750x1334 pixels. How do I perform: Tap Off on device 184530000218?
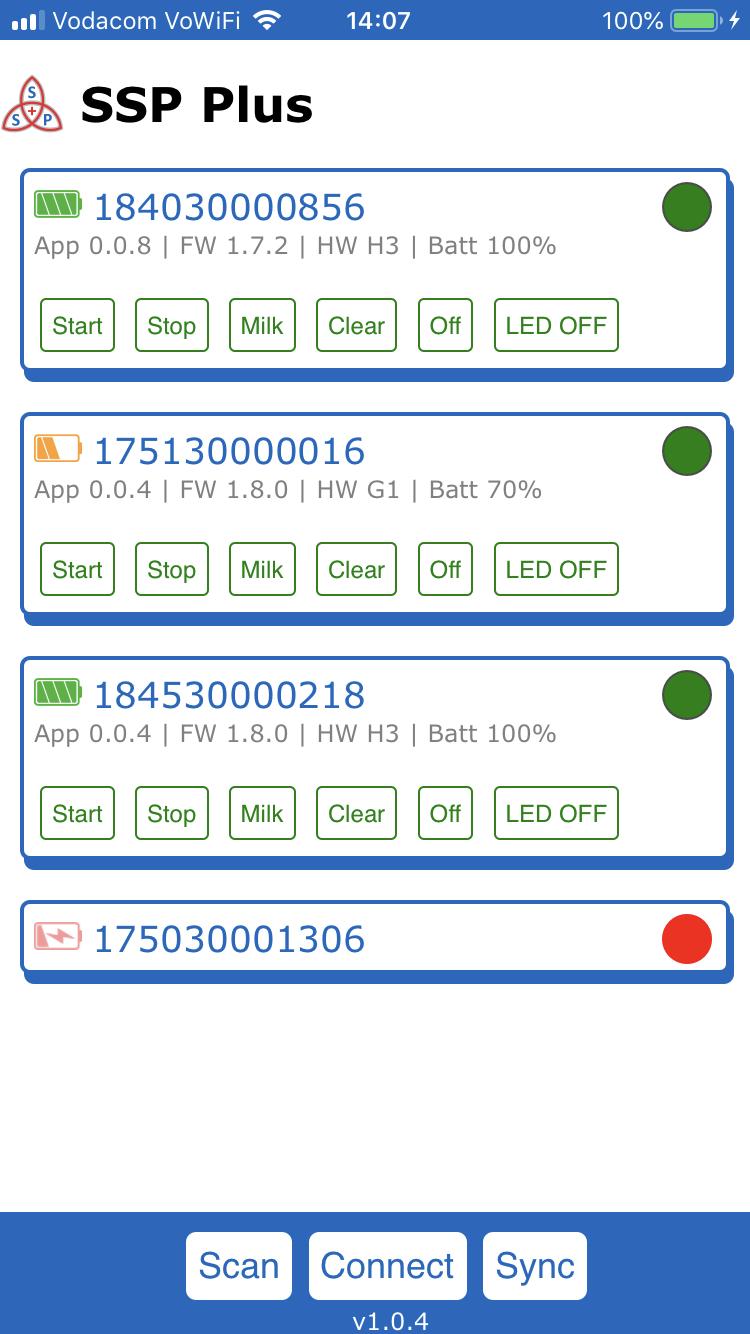click(x=445, y=813)
